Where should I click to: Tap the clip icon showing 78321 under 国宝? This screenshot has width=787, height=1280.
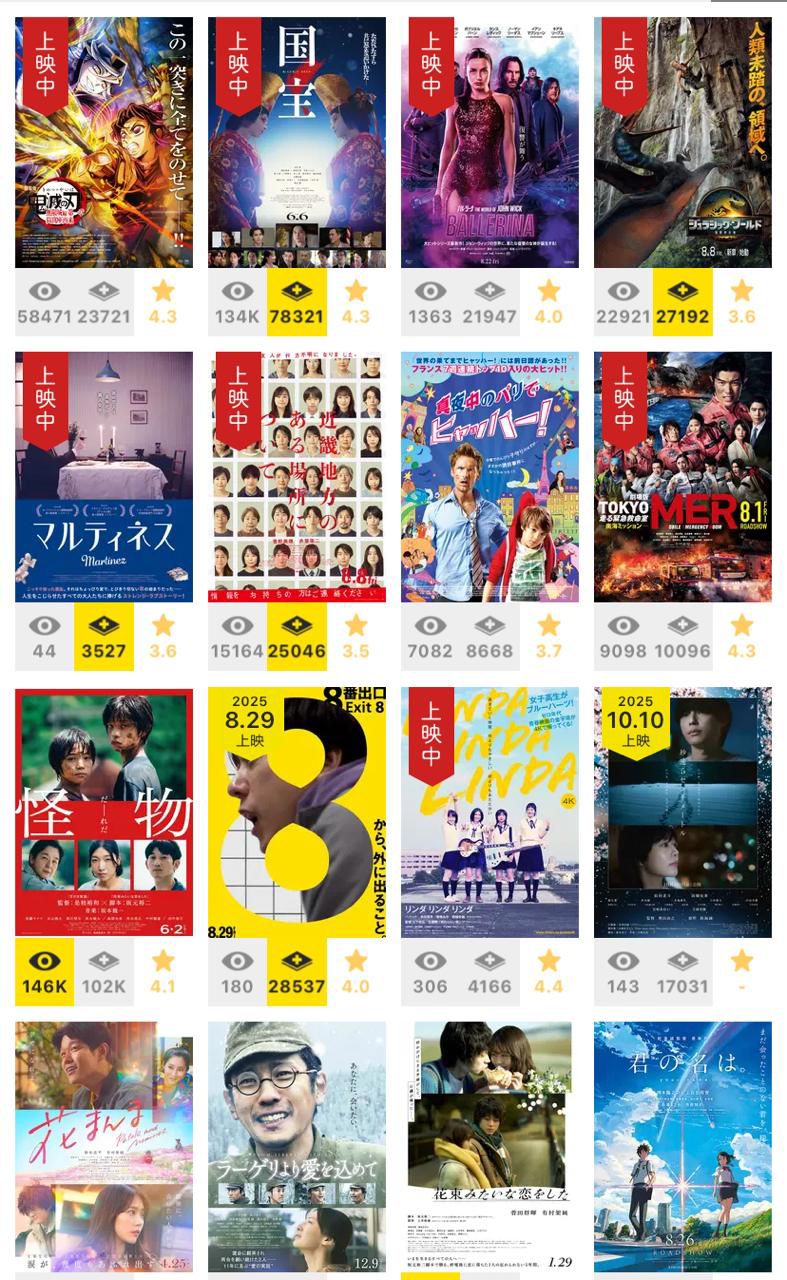[297, 302]
